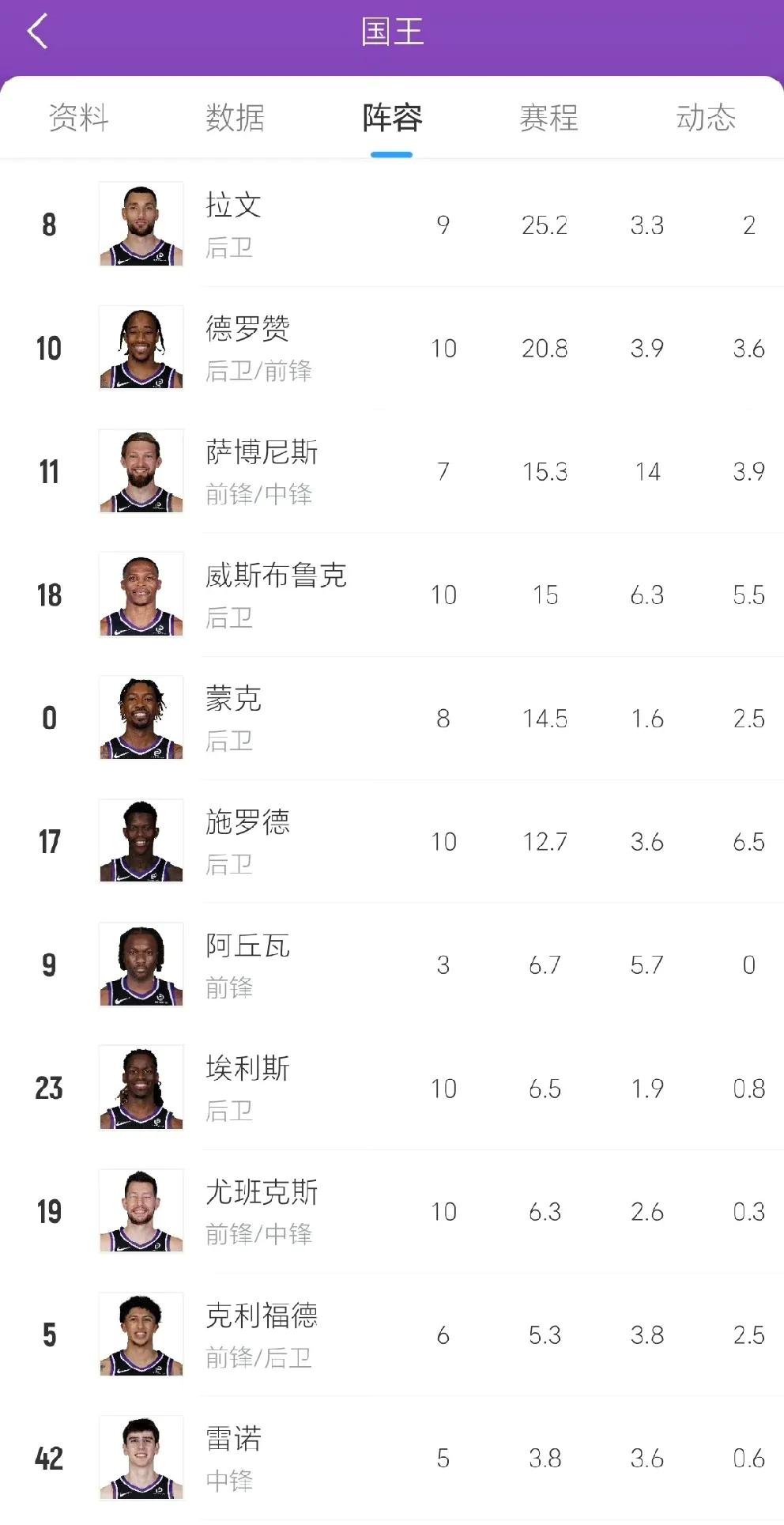Open the 动态 tab
Image resolution: width=784 pixels, height=1525 pixels.
[x=704, y=118]
